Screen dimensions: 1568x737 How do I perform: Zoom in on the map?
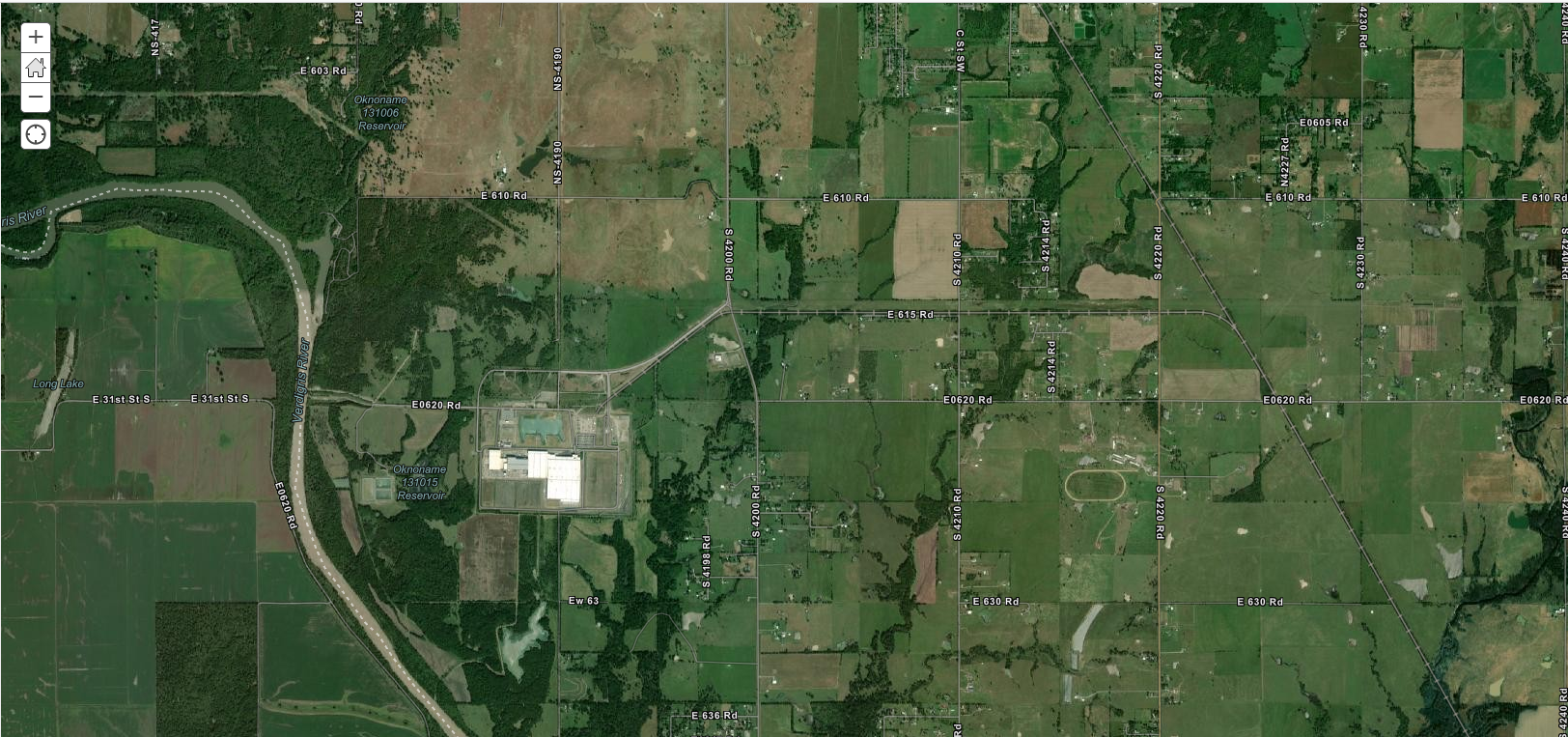click(x=36, y=38)
